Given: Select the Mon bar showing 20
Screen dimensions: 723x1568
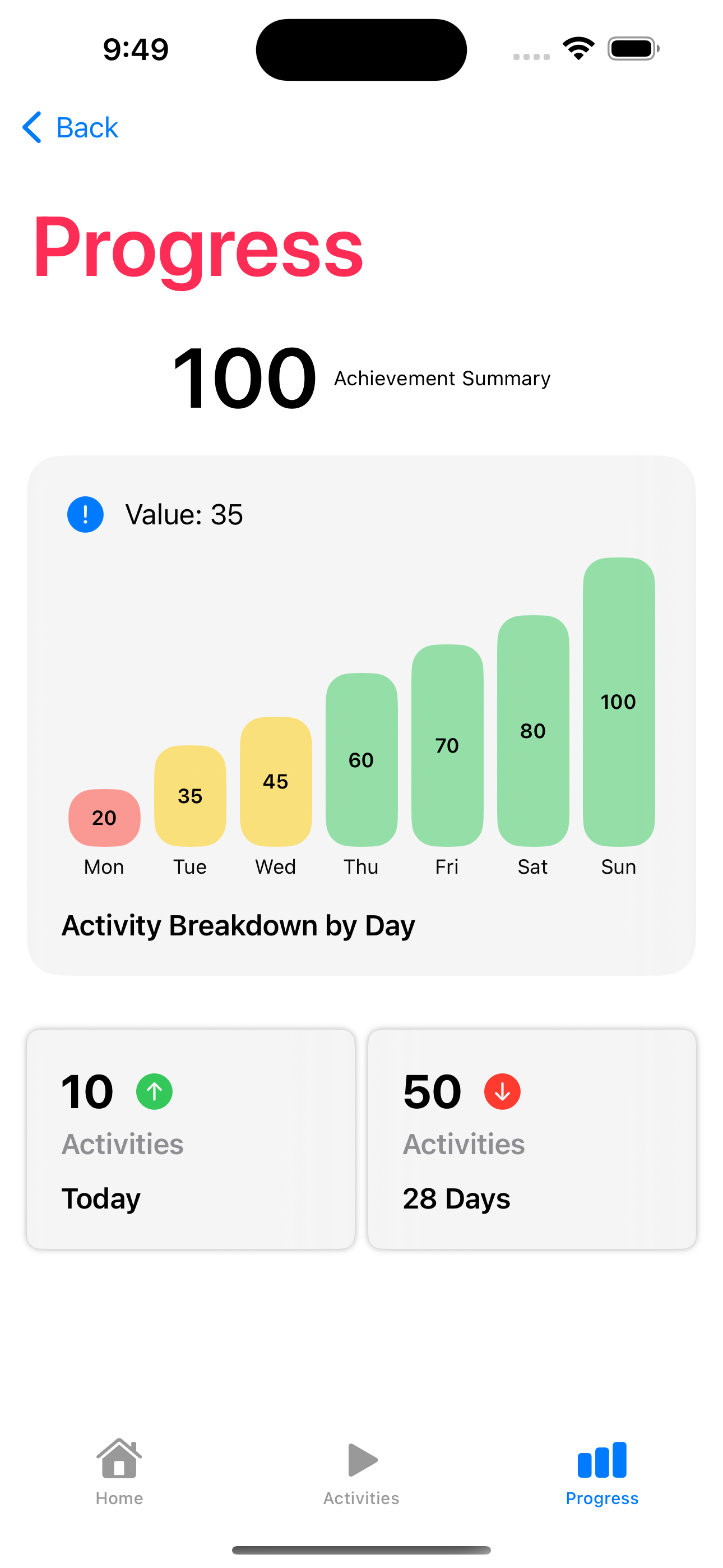Looking at the screenshot, I should 105,818.
